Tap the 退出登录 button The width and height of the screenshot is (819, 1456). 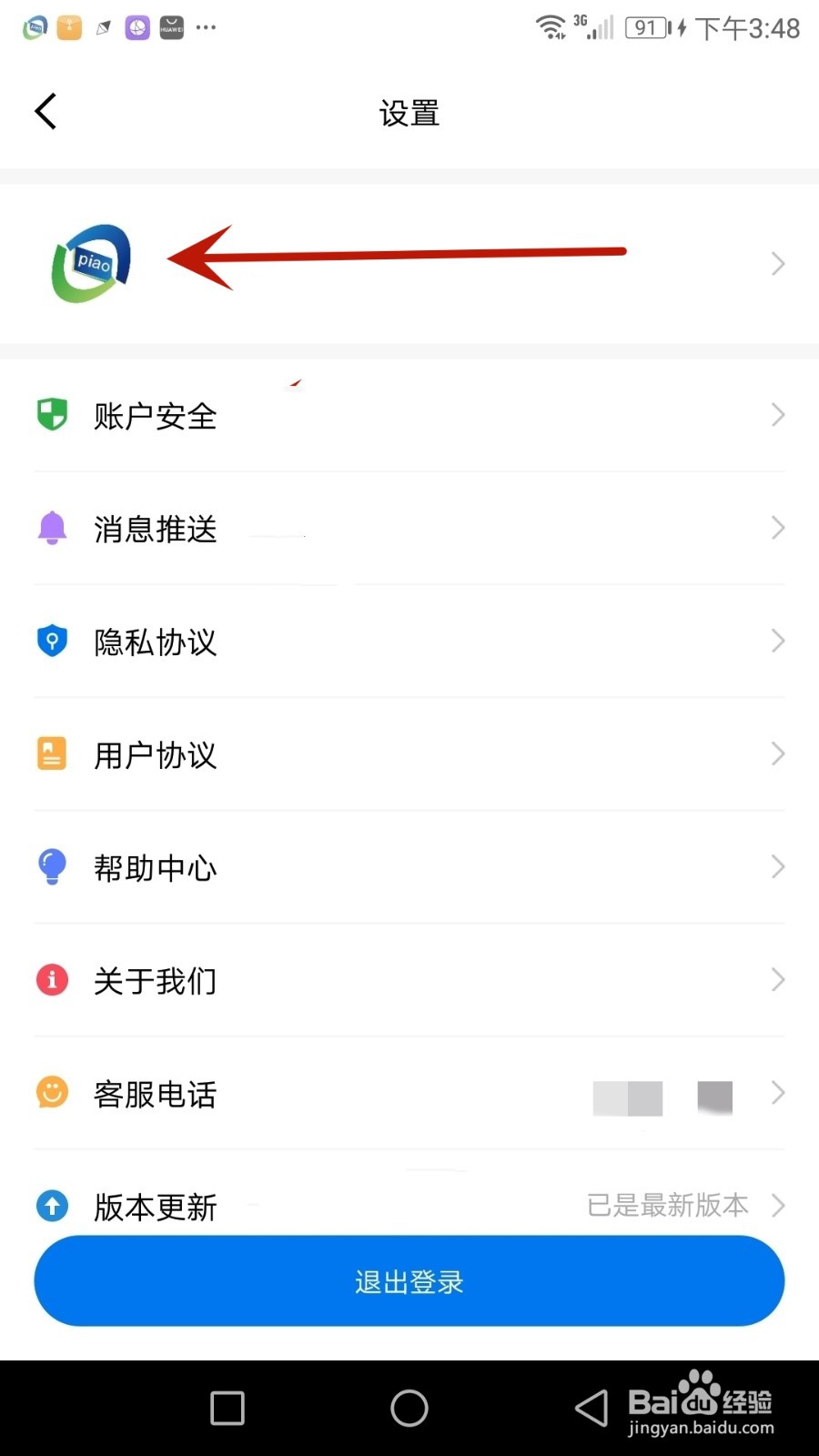click(409, 1281)
